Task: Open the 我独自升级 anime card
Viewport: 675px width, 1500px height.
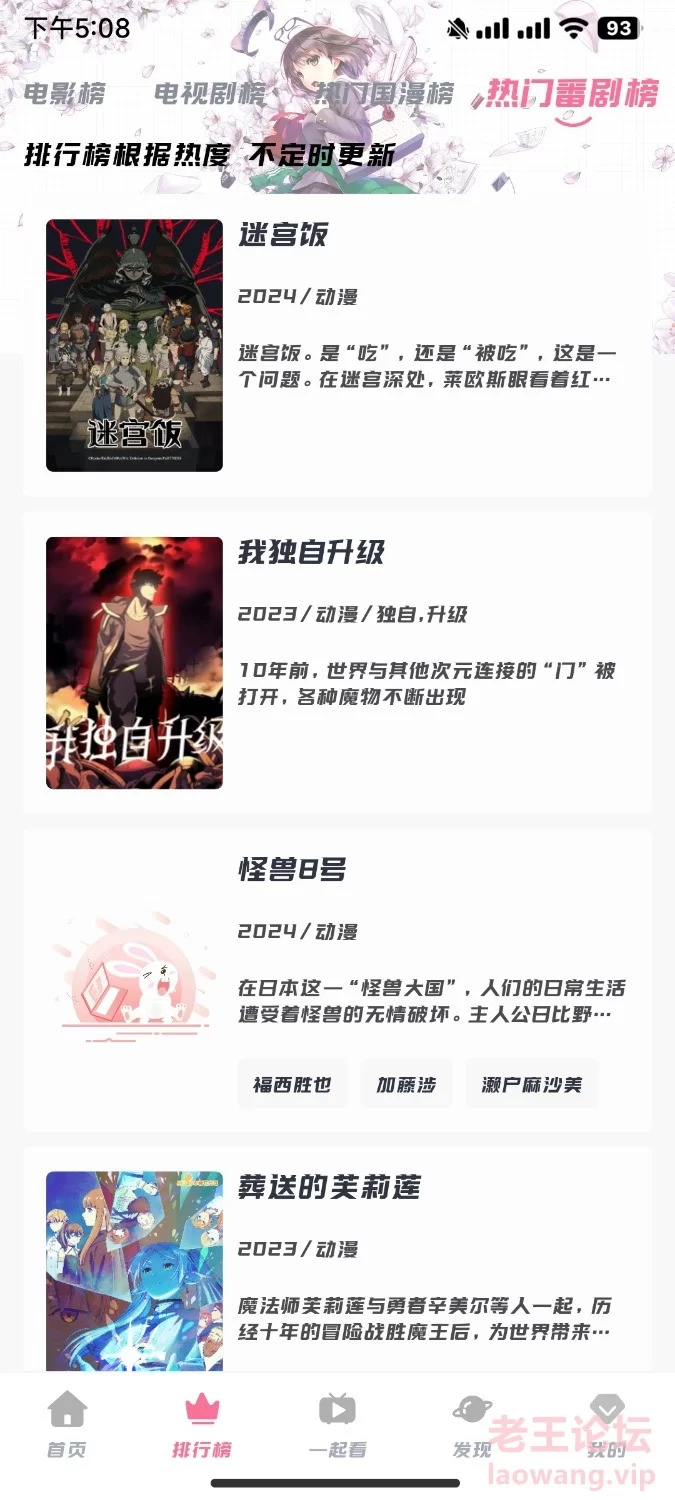Action: click(337, 663)
